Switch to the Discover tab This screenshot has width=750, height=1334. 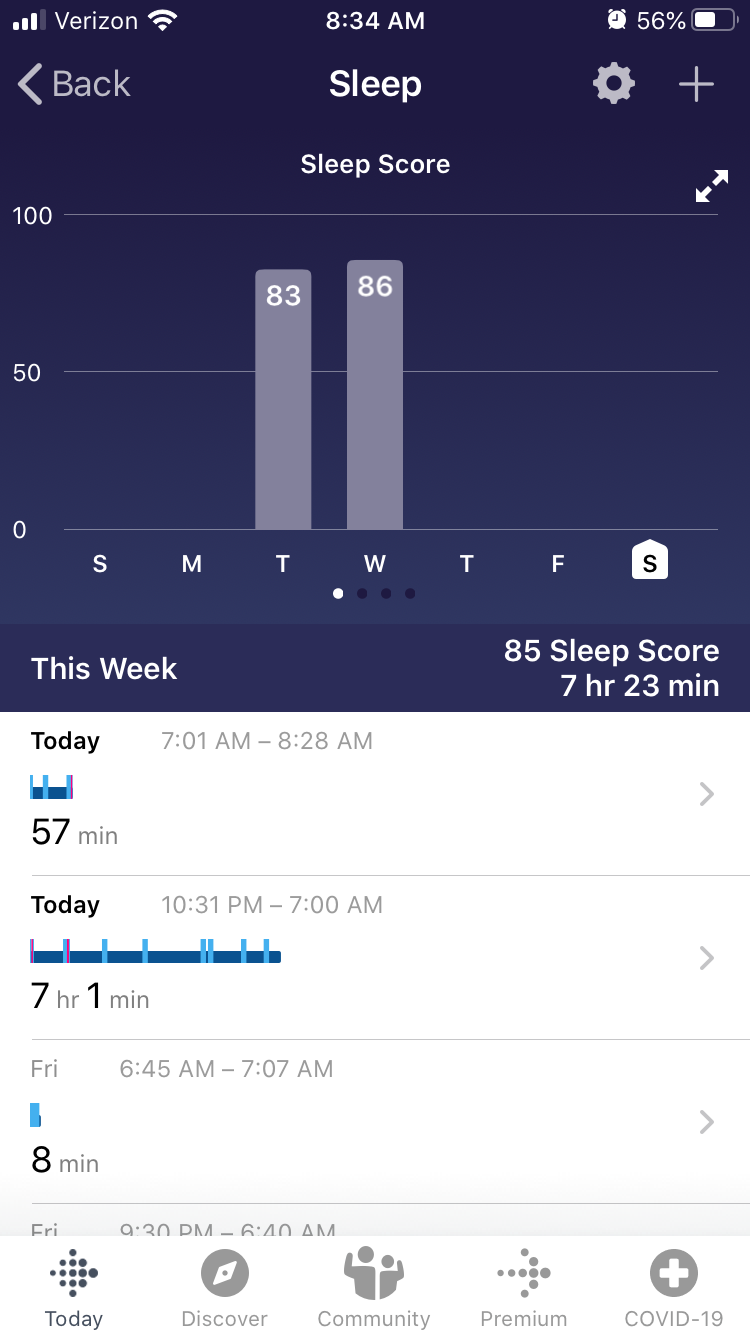(x=224, y=1287)
